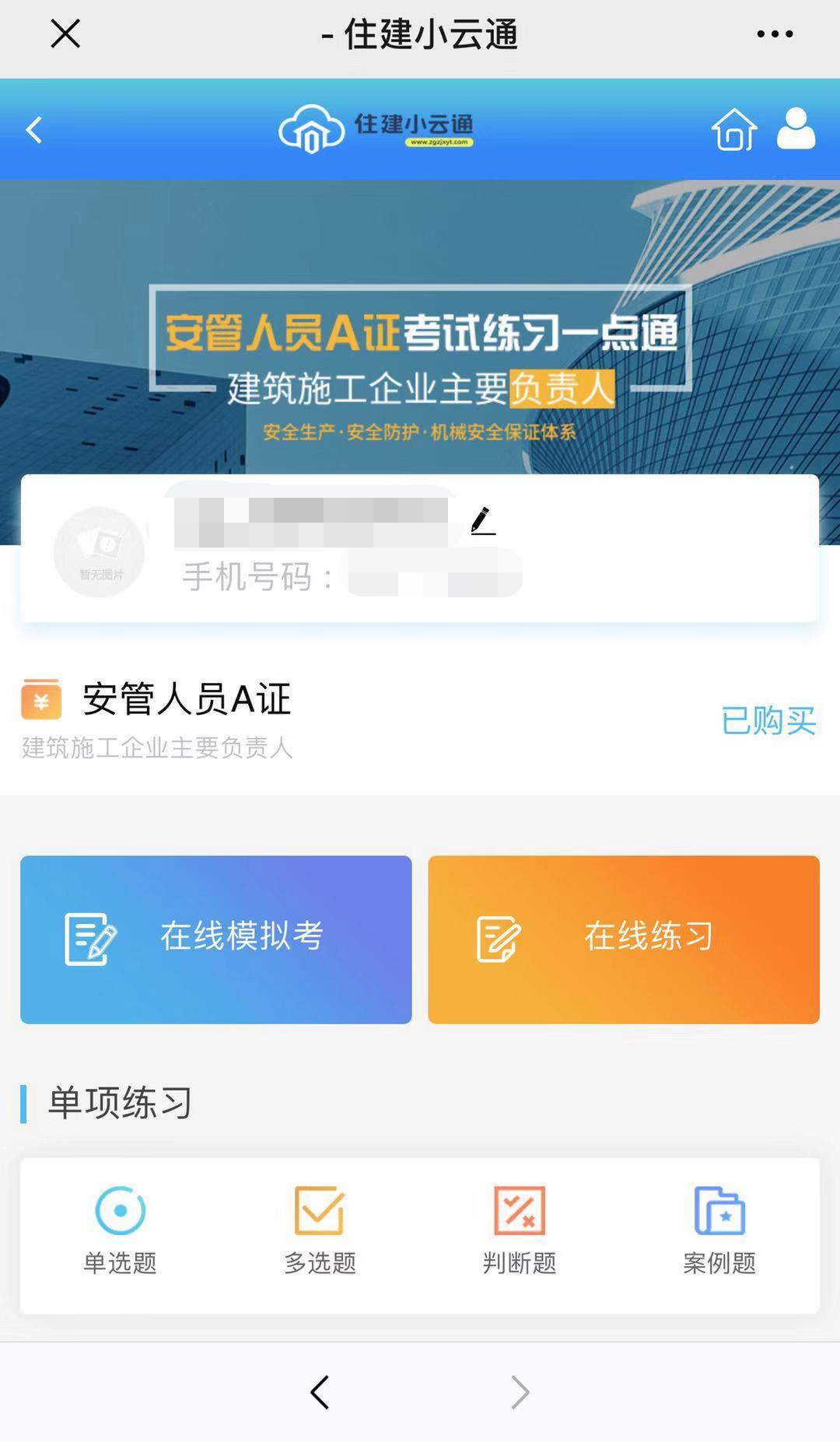Close the 住建小云通 web page

click(65, 34)
